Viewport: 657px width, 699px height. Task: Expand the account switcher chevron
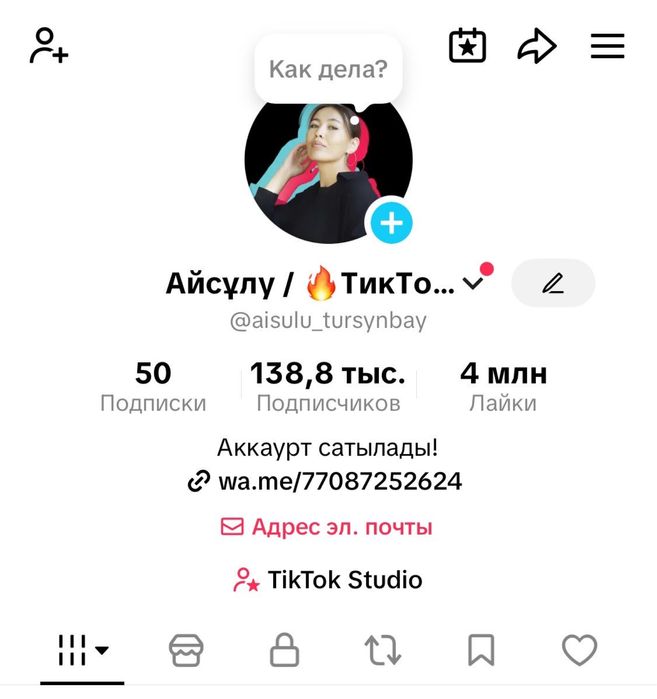(x=474, y=284)
